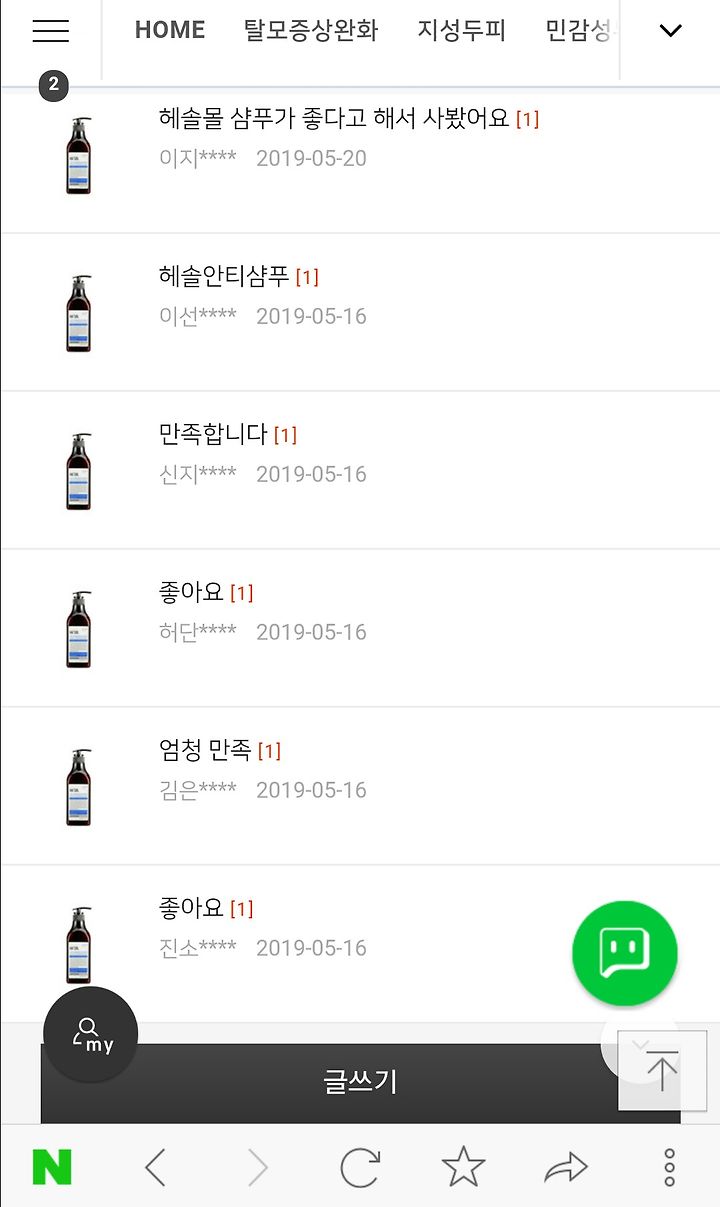Expand the category dropdown chevron
Viewport: 720px width, 1207px height.
pos(671,31)
